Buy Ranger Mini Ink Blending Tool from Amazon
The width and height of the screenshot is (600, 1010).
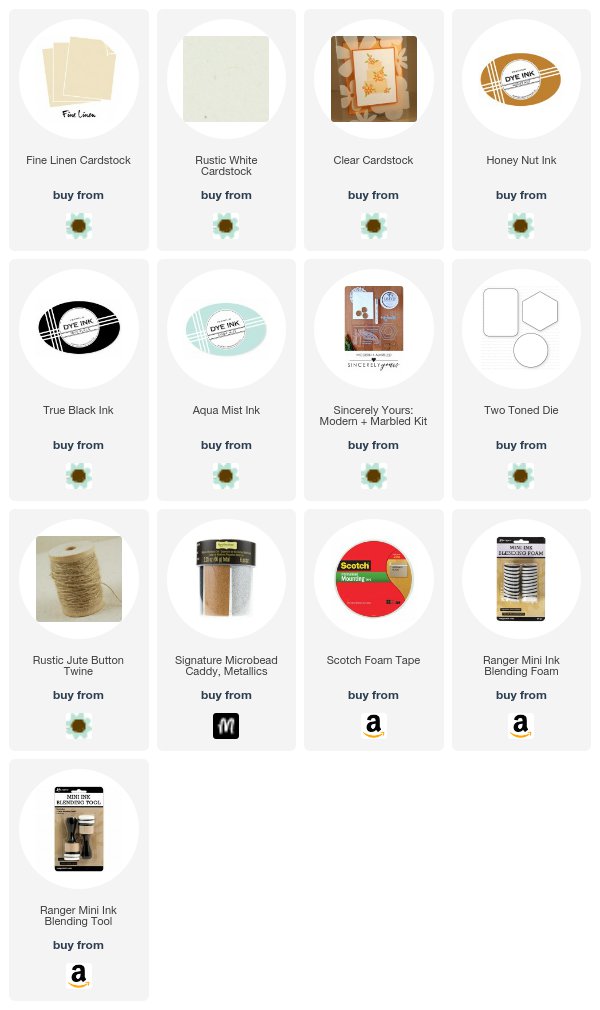point(79,976)
